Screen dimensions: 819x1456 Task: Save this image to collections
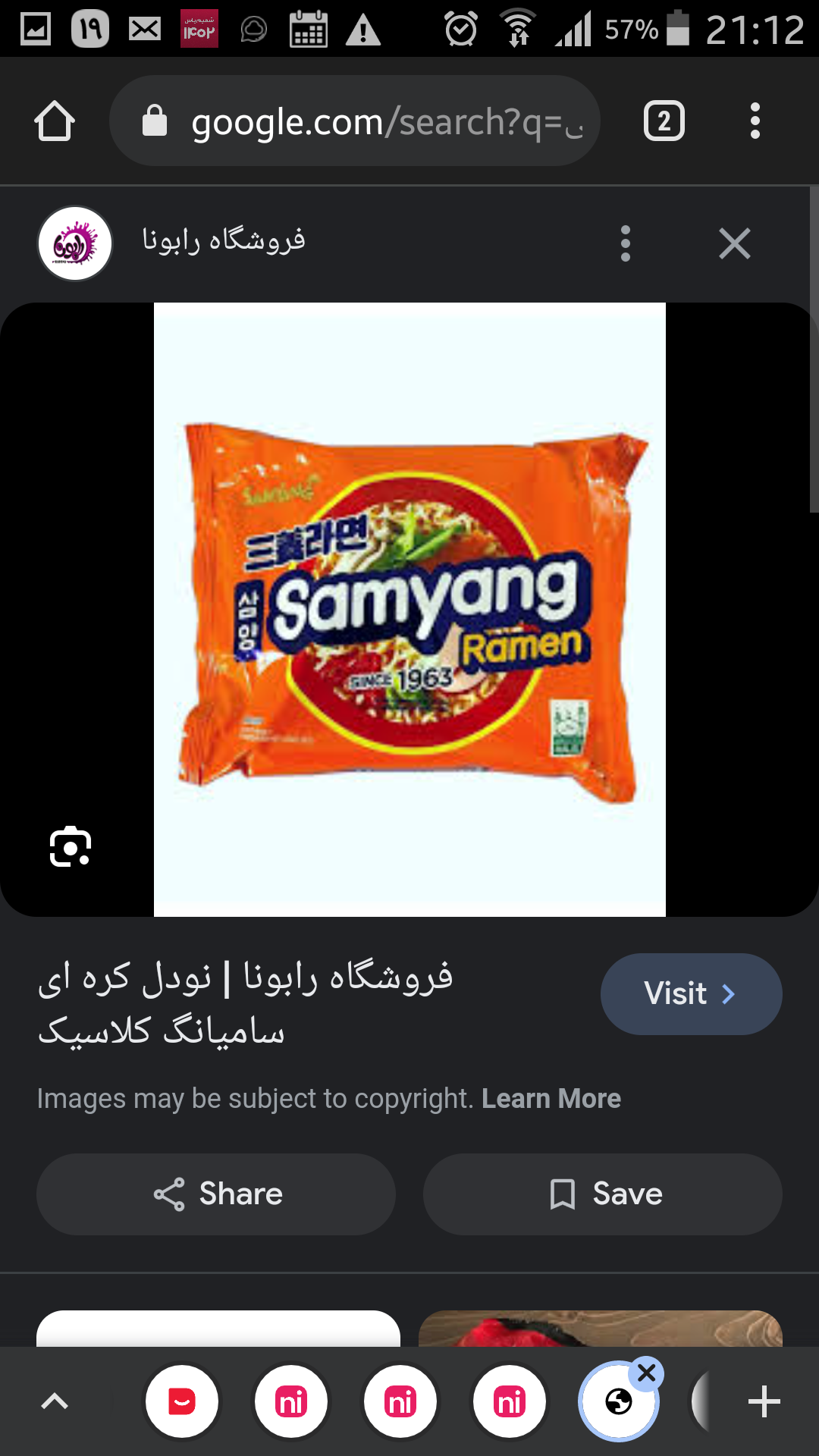click(603, 1194)
